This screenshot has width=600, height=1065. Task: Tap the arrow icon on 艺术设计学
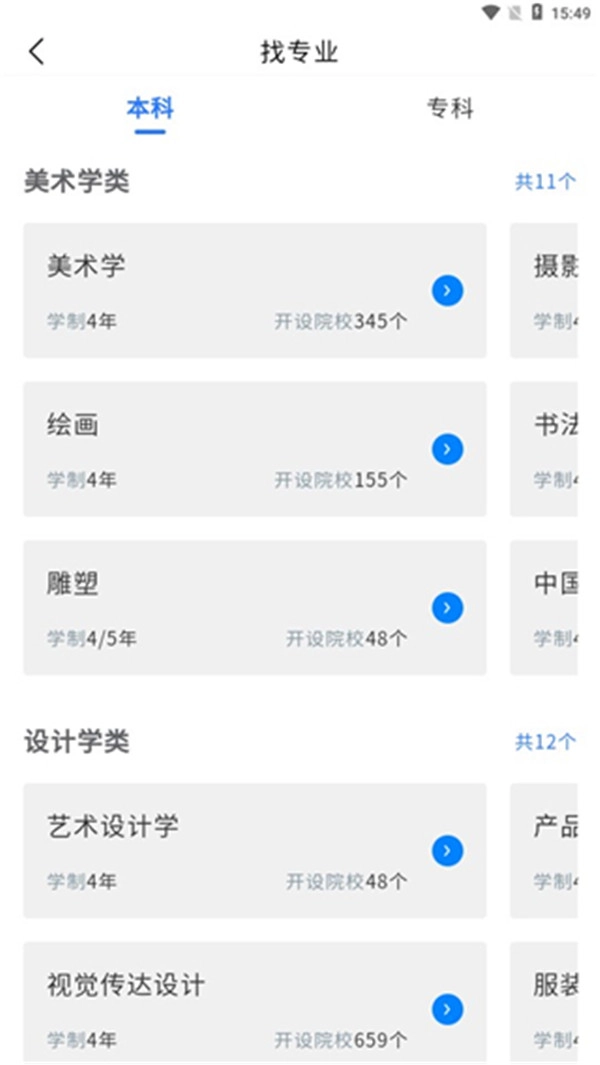tap(447, 851)
